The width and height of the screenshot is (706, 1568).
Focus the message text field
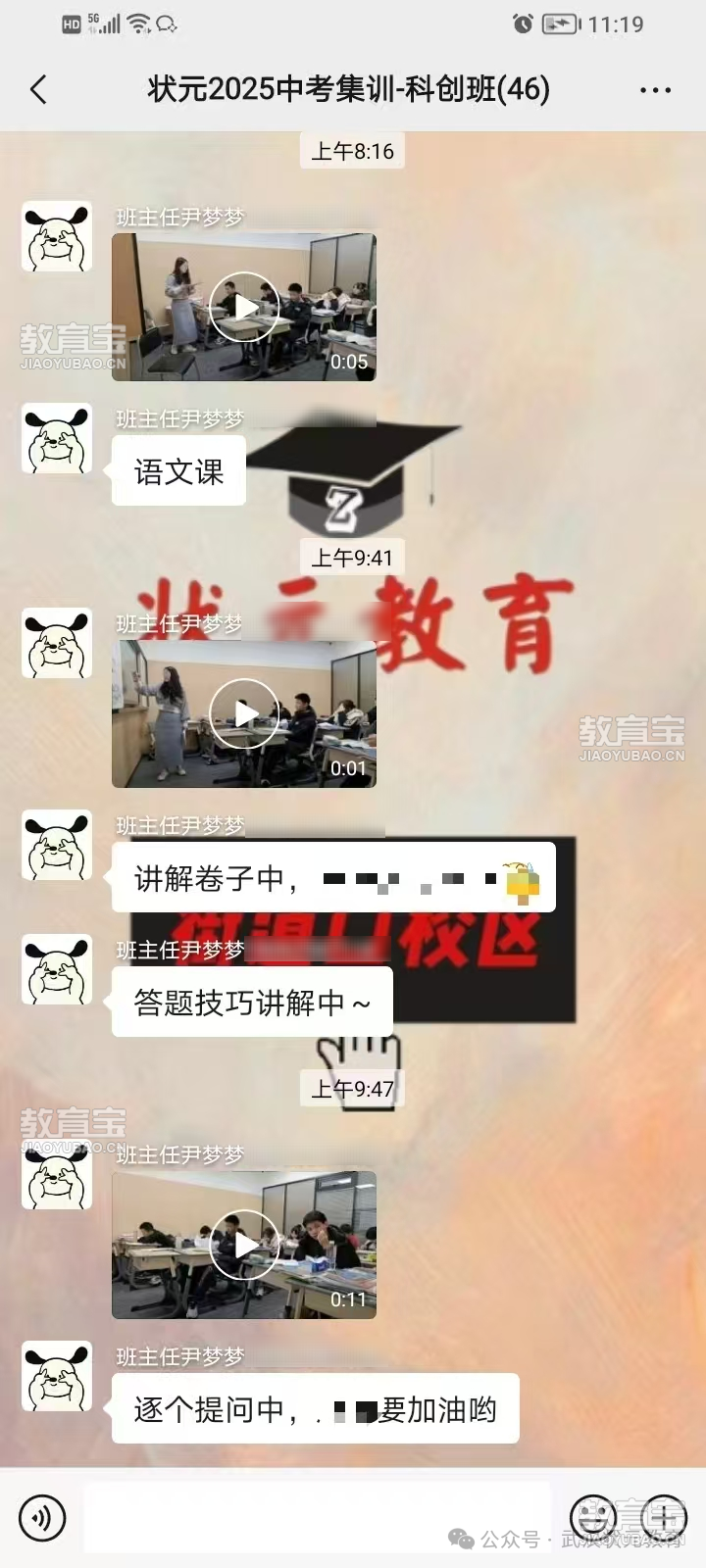(319, 1518)
